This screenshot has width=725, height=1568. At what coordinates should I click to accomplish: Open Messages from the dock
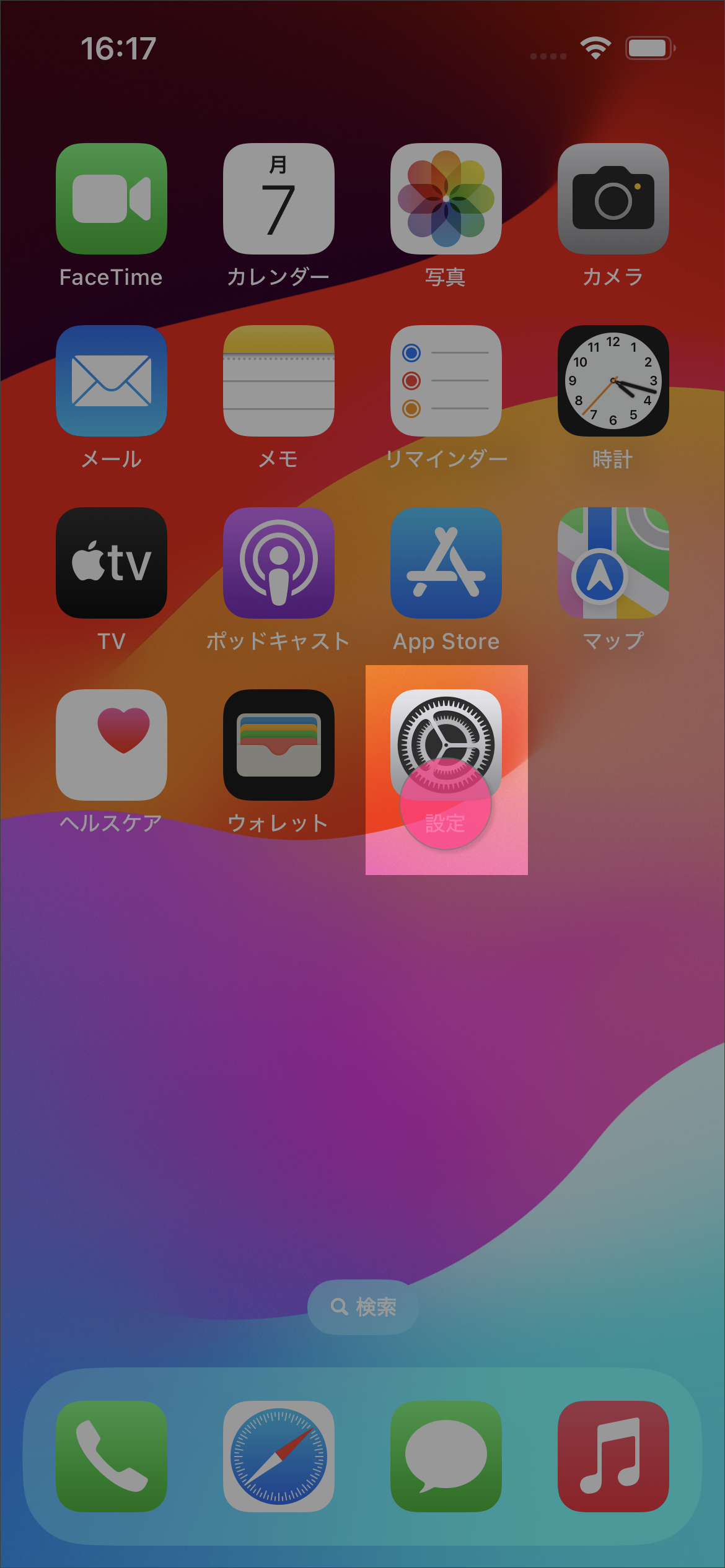pos(446,1456)
